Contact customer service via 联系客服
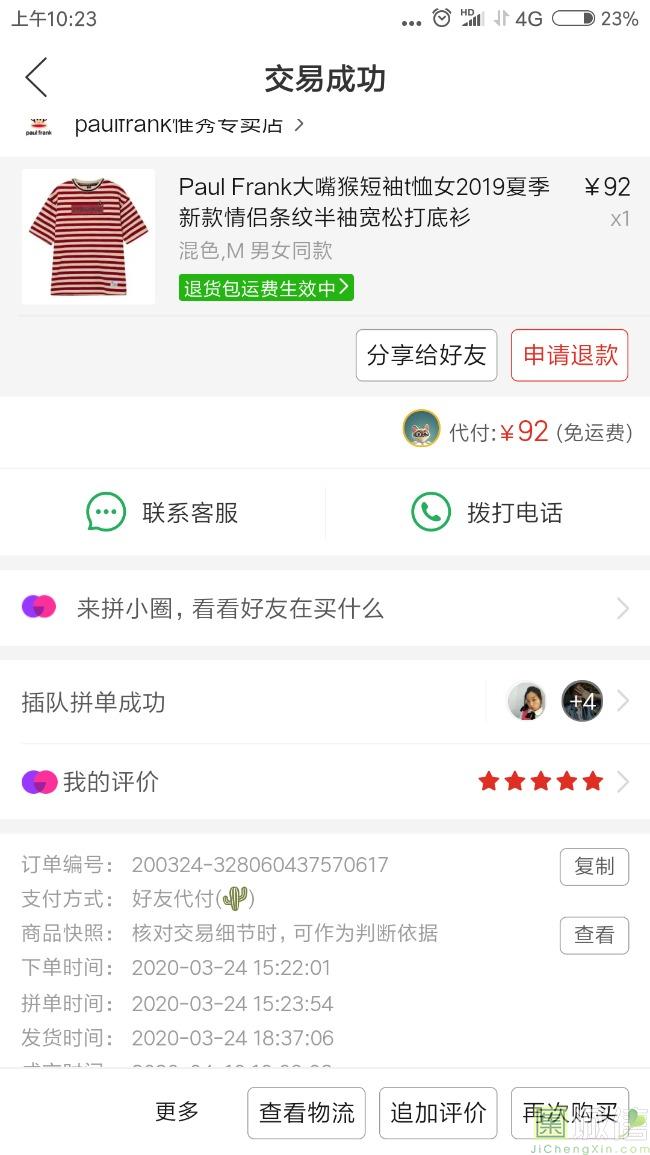 163,513
